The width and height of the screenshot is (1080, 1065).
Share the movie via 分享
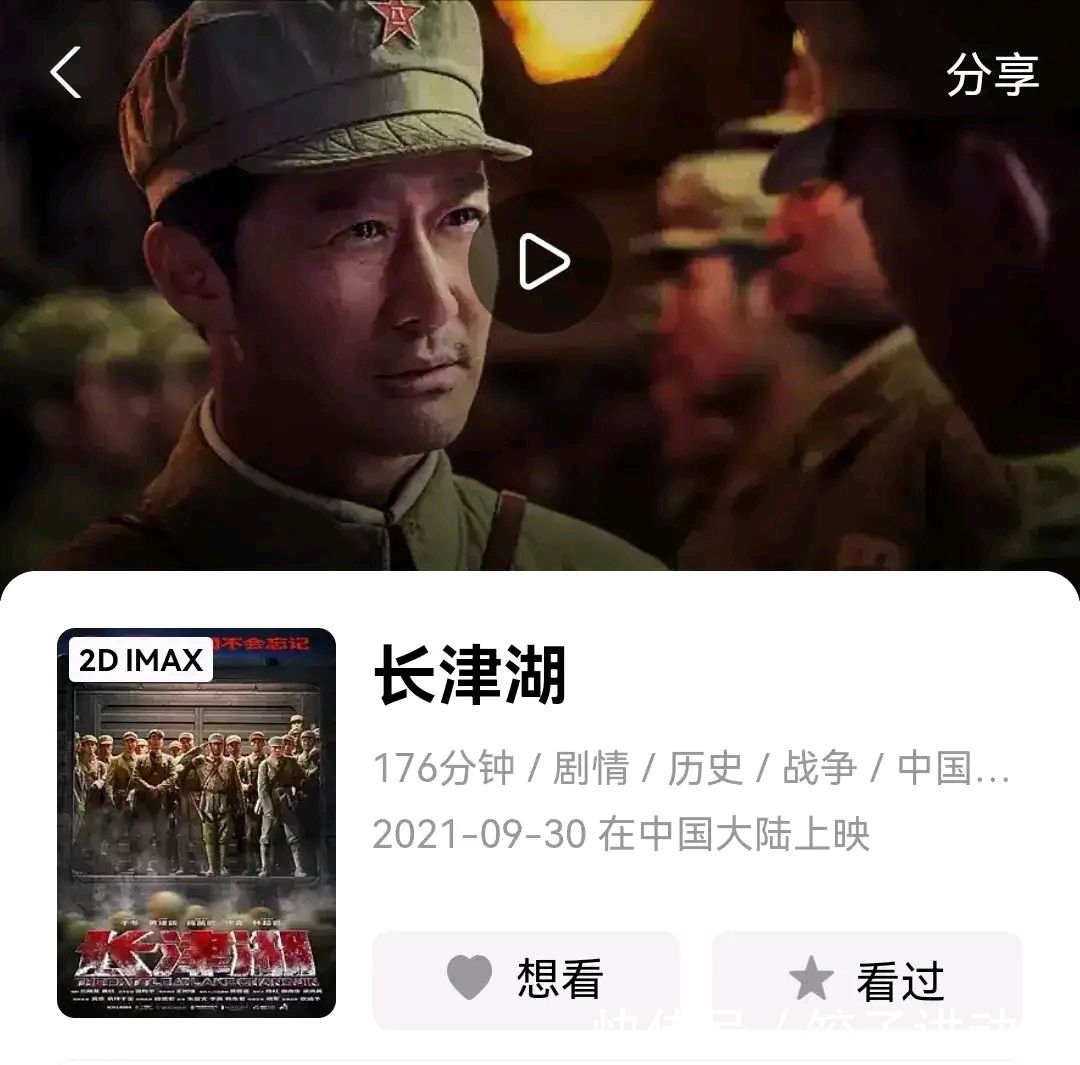tap(992, 75)
